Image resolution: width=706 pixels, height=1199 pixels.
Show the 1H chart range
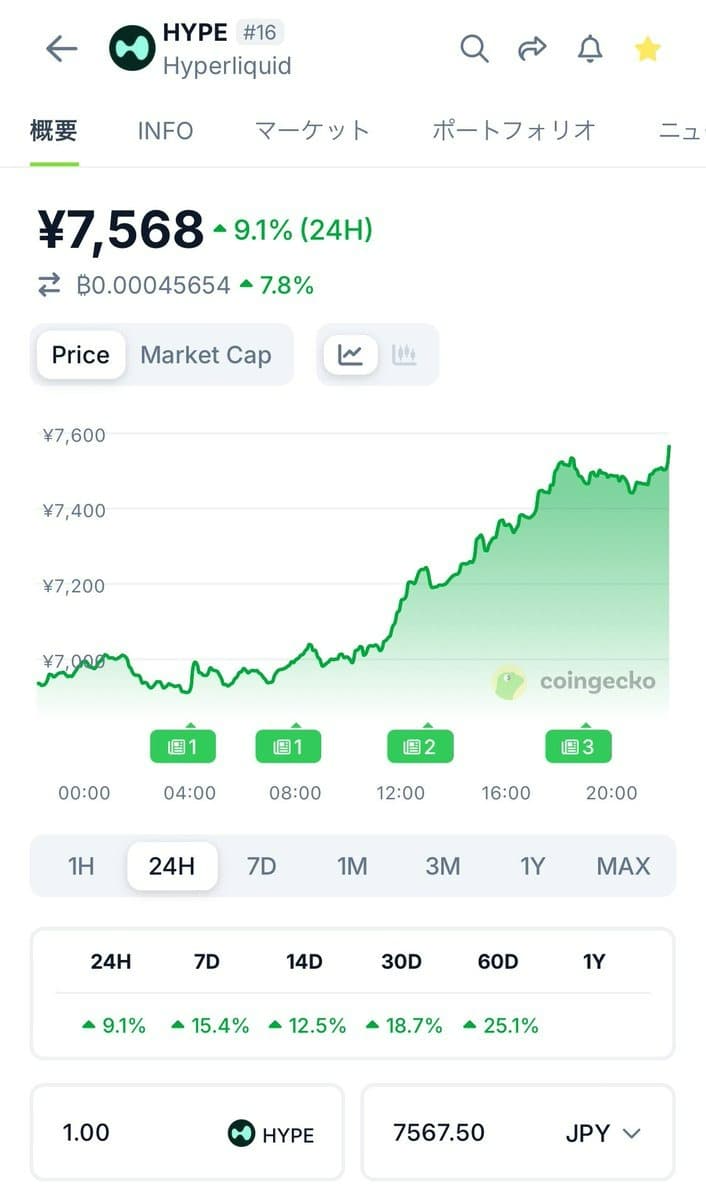click(81, 866)
